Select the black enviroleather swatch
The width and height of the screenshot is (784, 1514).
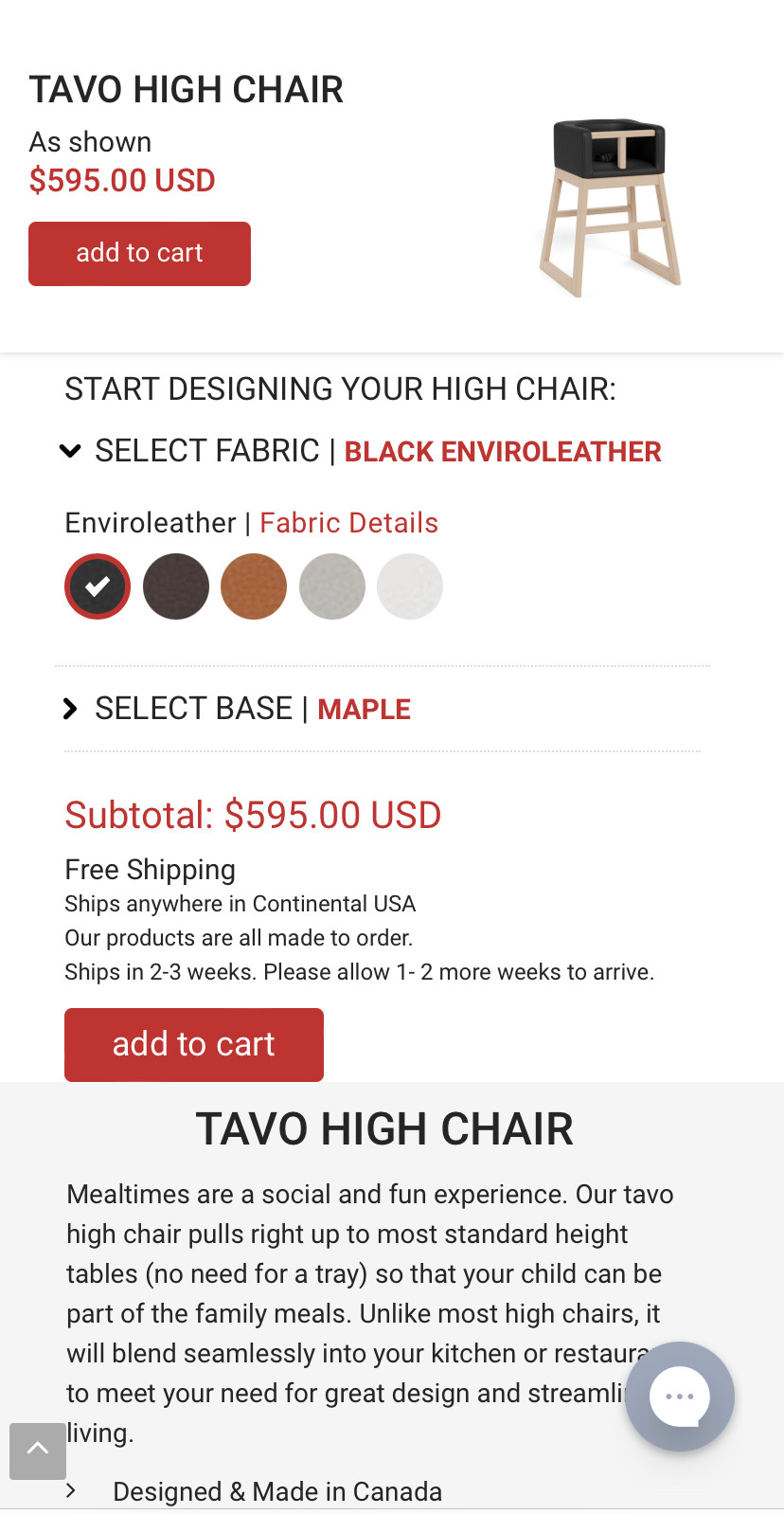click(98, 586)
